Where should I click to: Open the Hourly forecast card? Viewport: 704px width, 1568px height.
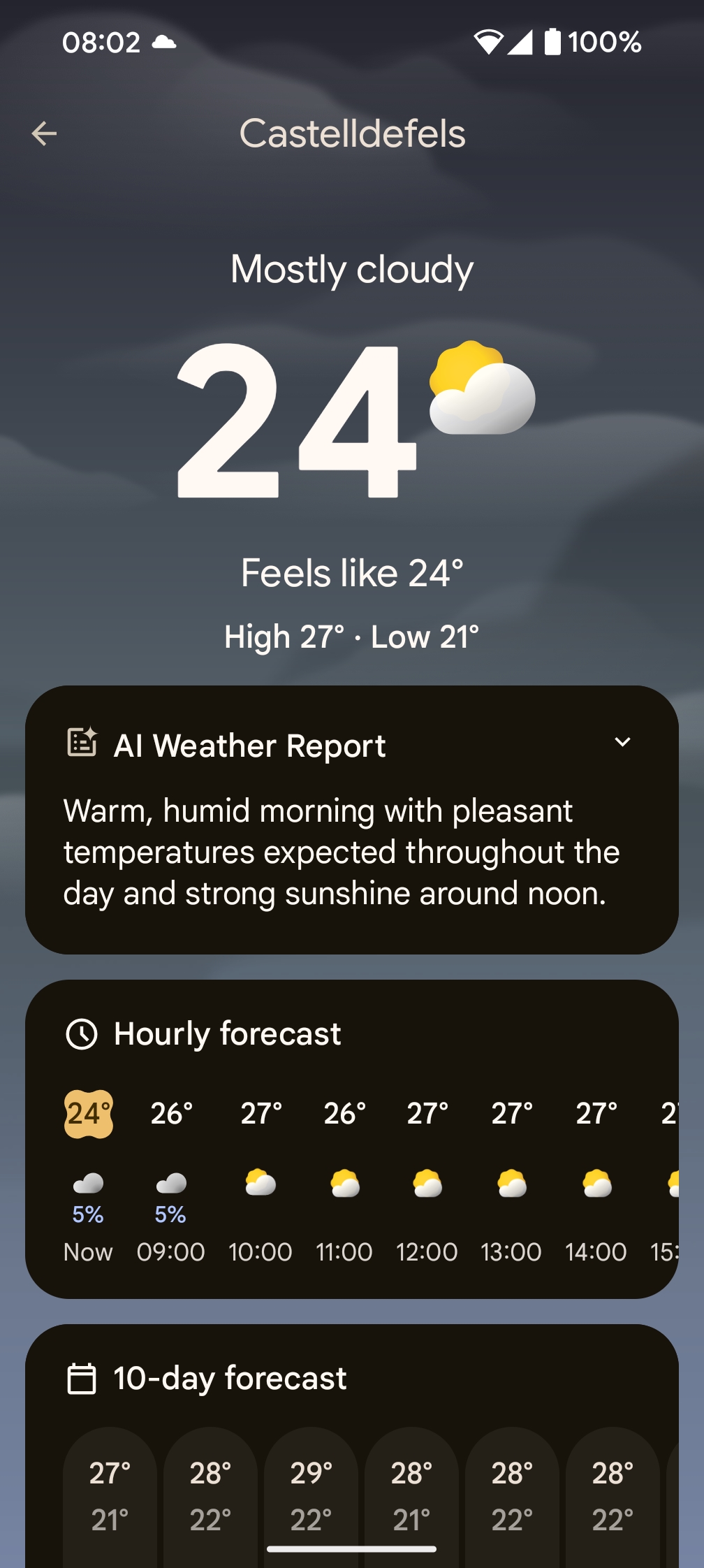(228, 1034)
